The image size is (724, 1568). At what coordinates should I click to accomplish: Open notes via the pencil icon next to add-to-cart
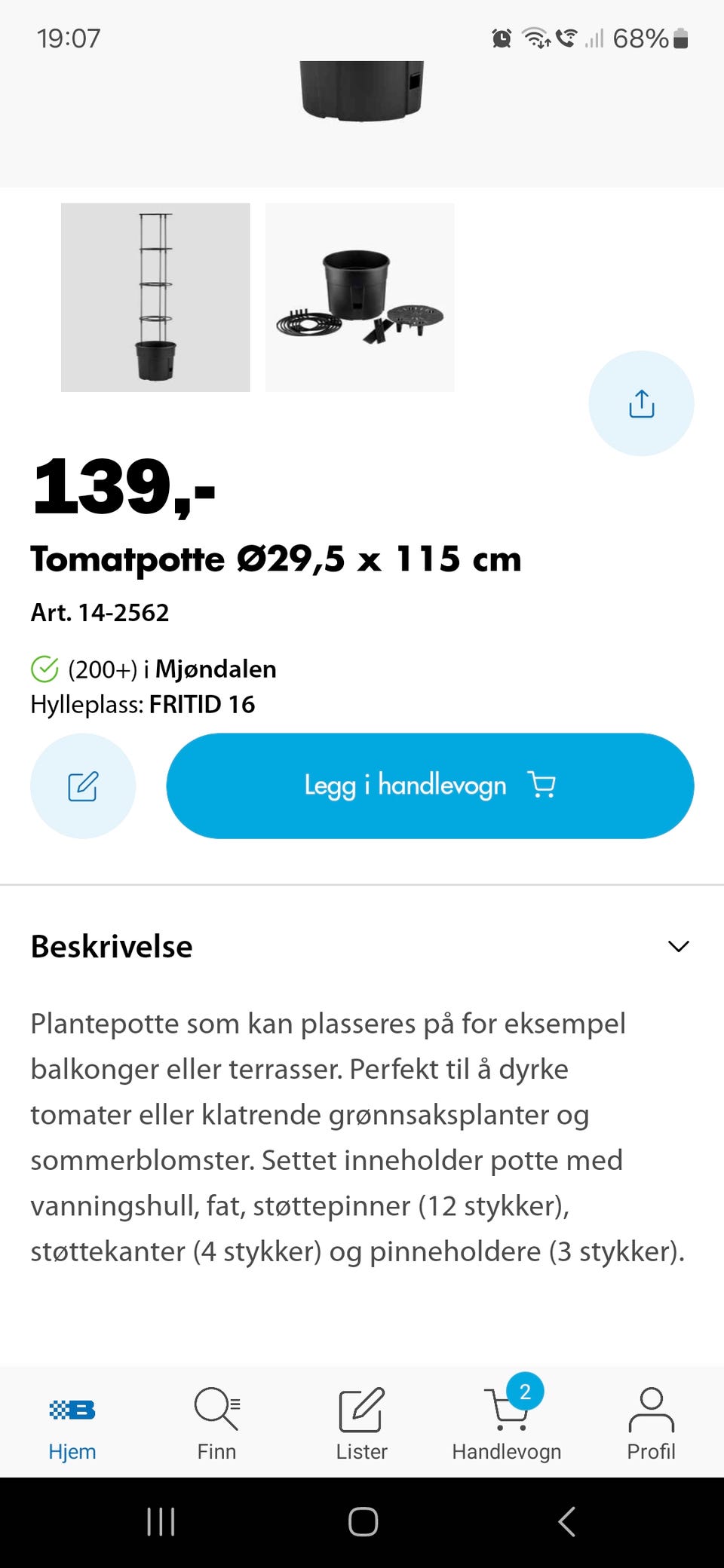(x=83, y=786)
